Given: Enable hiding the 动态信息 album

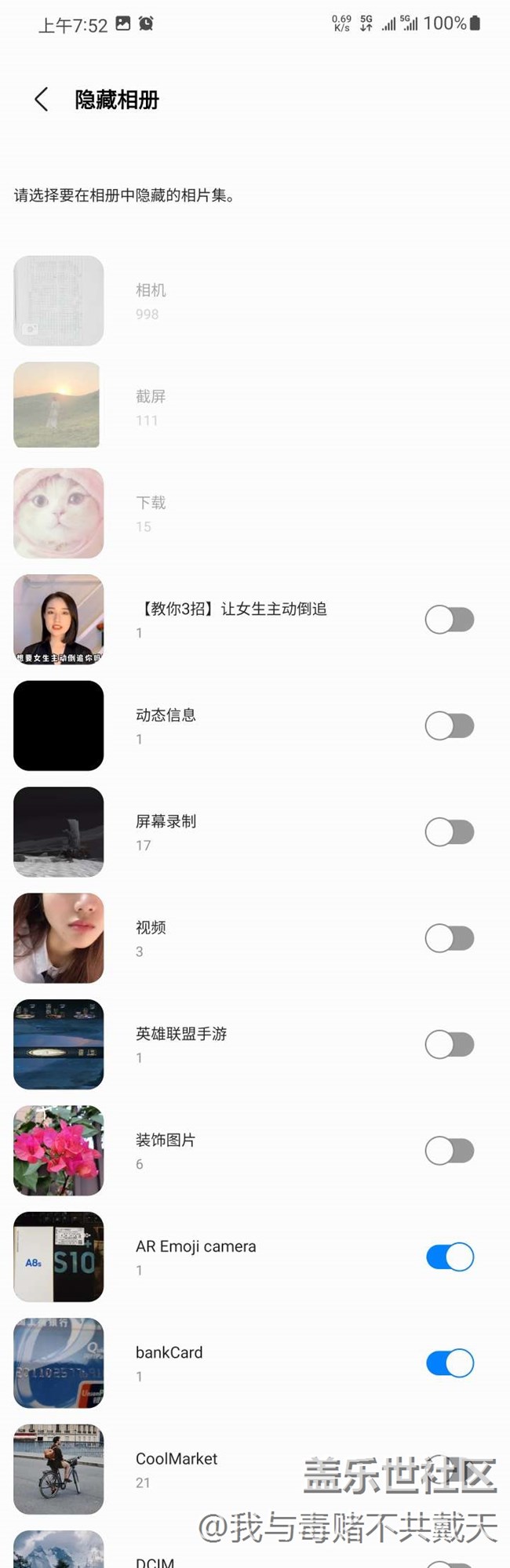Looking at the screenshot, I should (x=450, y=726).
